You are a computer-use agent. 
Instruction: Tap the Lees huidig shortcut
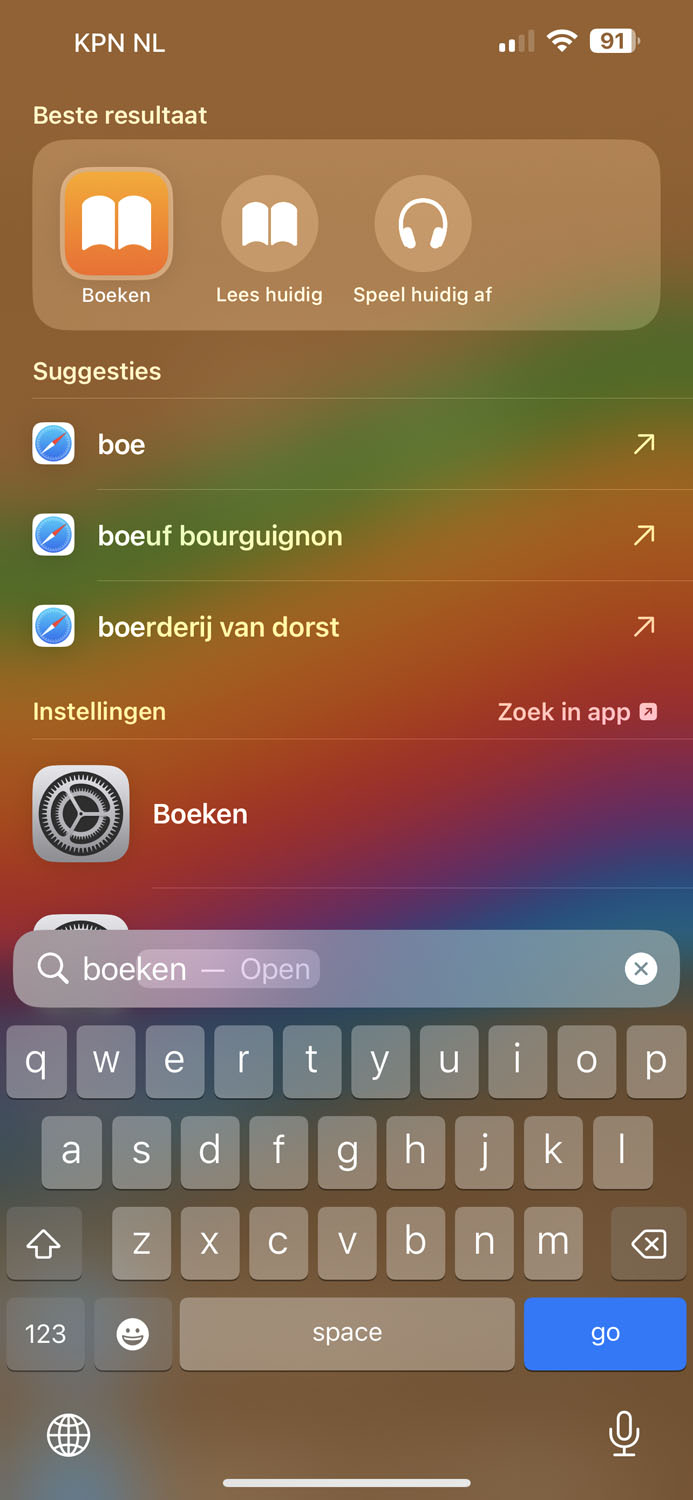269,224
